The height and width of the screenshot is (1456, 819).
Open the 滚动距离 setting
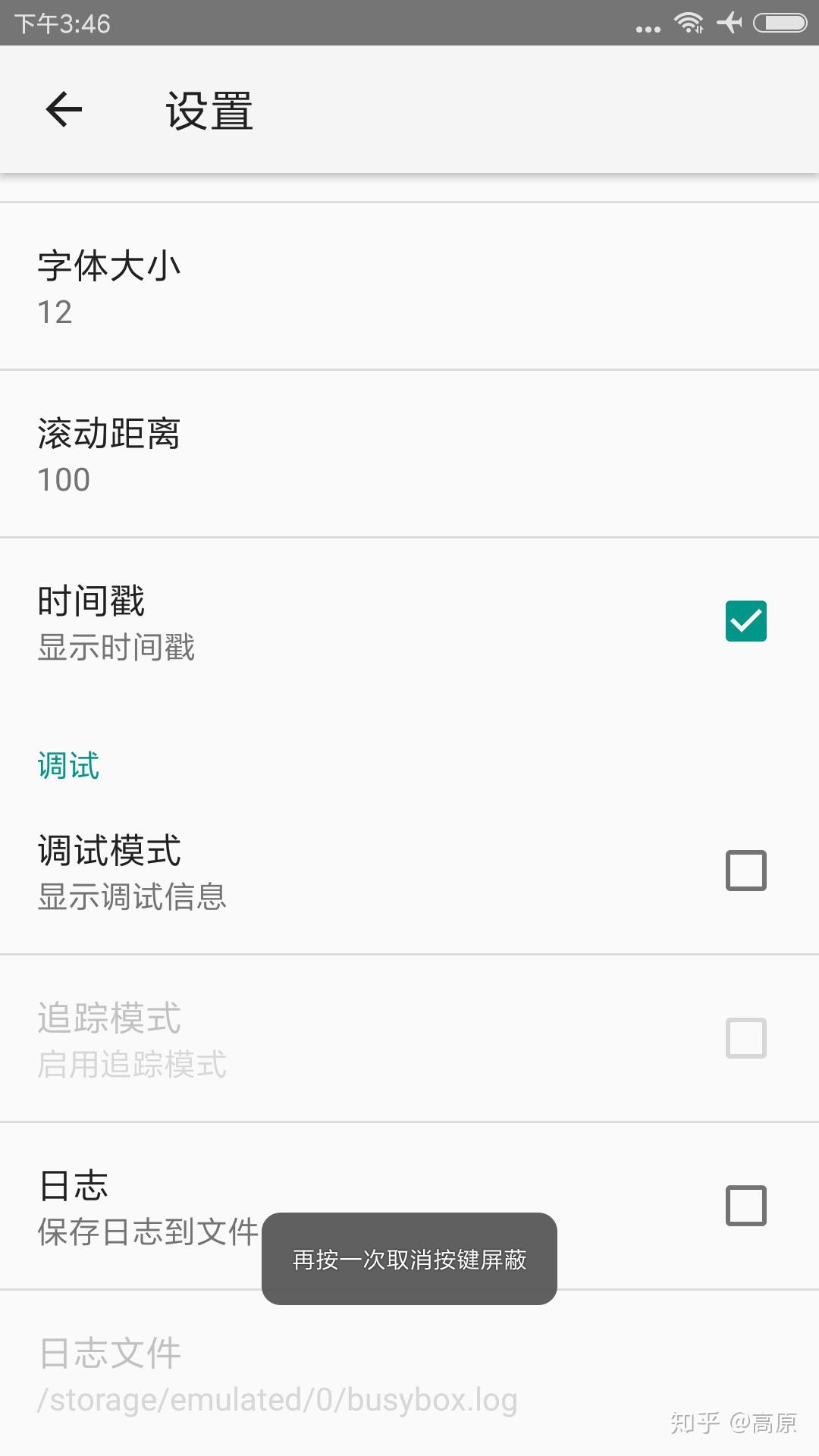coord(409,454)
